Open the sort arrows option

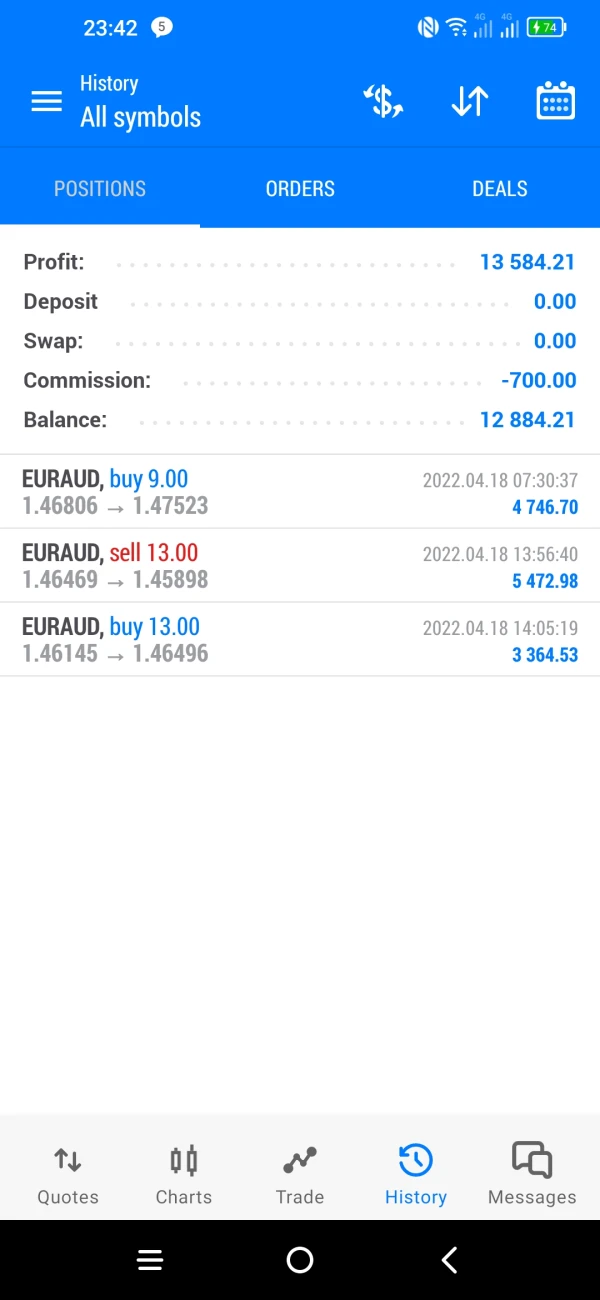pos(469,102)
